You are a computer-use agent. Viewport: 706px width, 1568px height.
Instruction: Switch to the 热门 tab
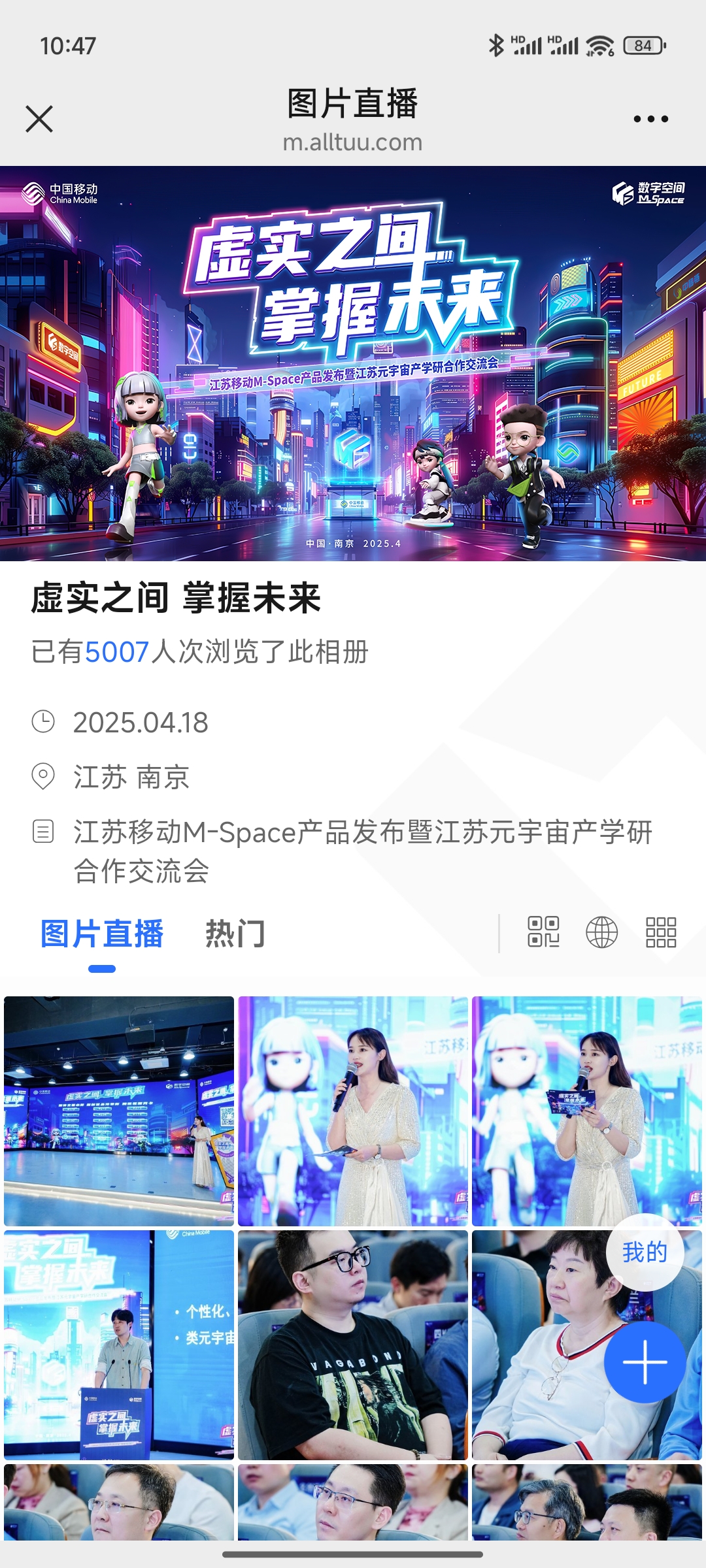coord(235,934)
